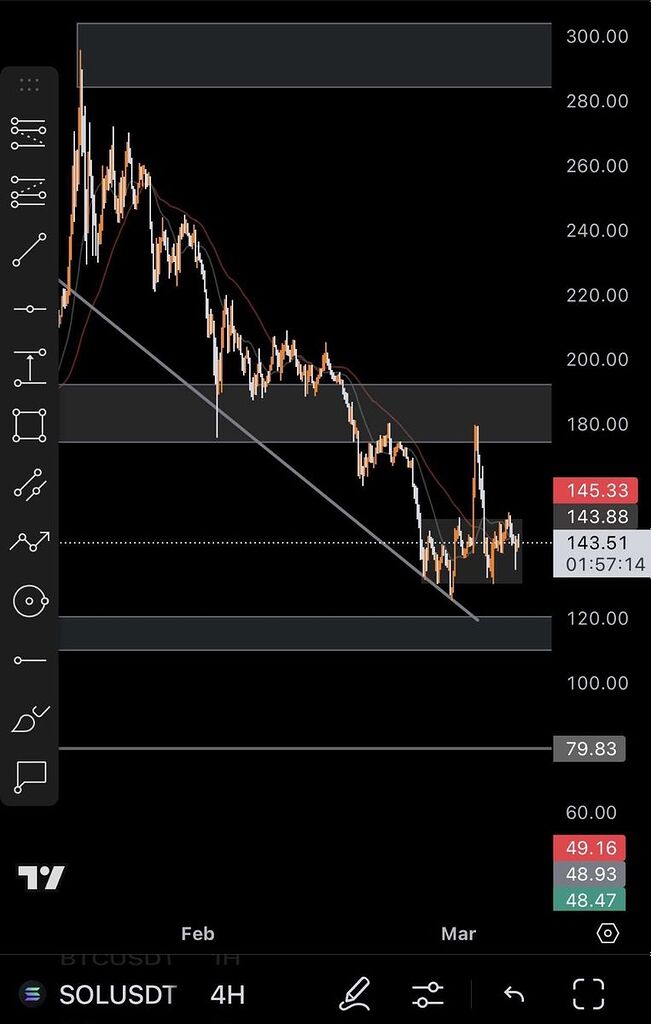Activate the price range measure tool
Image resolution: width=651 pixels, height=1024 pixels.
point(29,367)
